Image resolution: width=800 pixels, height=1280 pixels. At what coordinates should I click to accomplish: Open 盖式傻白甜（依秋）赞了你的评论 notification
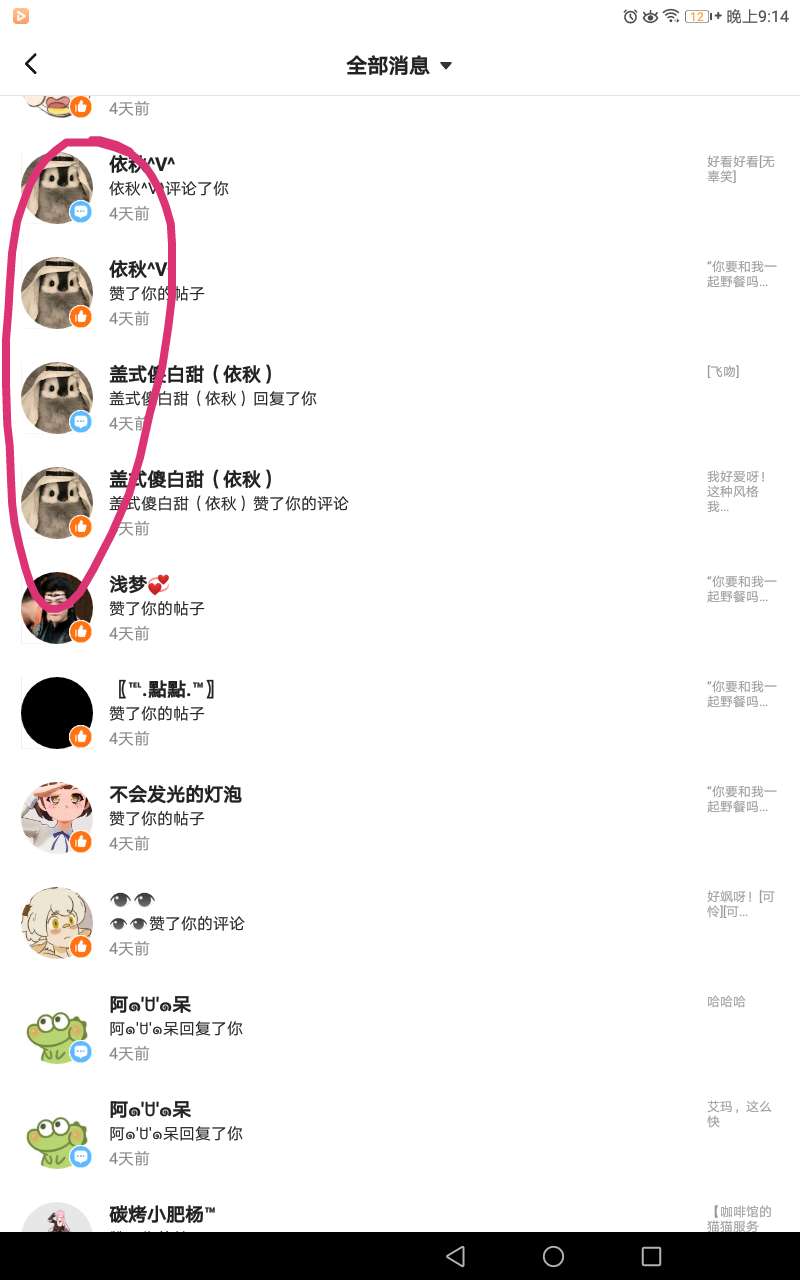tap(400, 503)
